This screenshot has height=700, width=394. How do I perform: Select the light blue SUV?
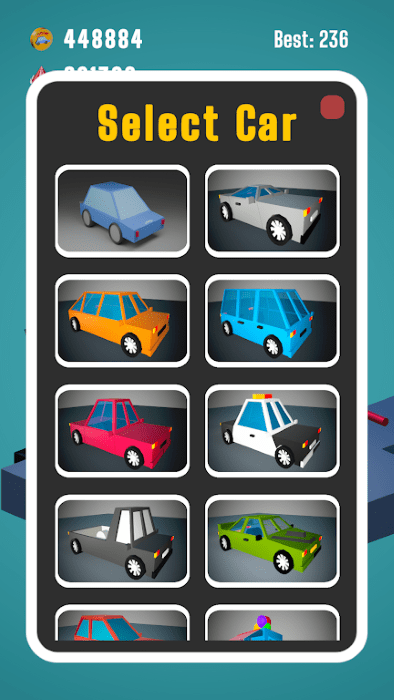coord(272,321)
